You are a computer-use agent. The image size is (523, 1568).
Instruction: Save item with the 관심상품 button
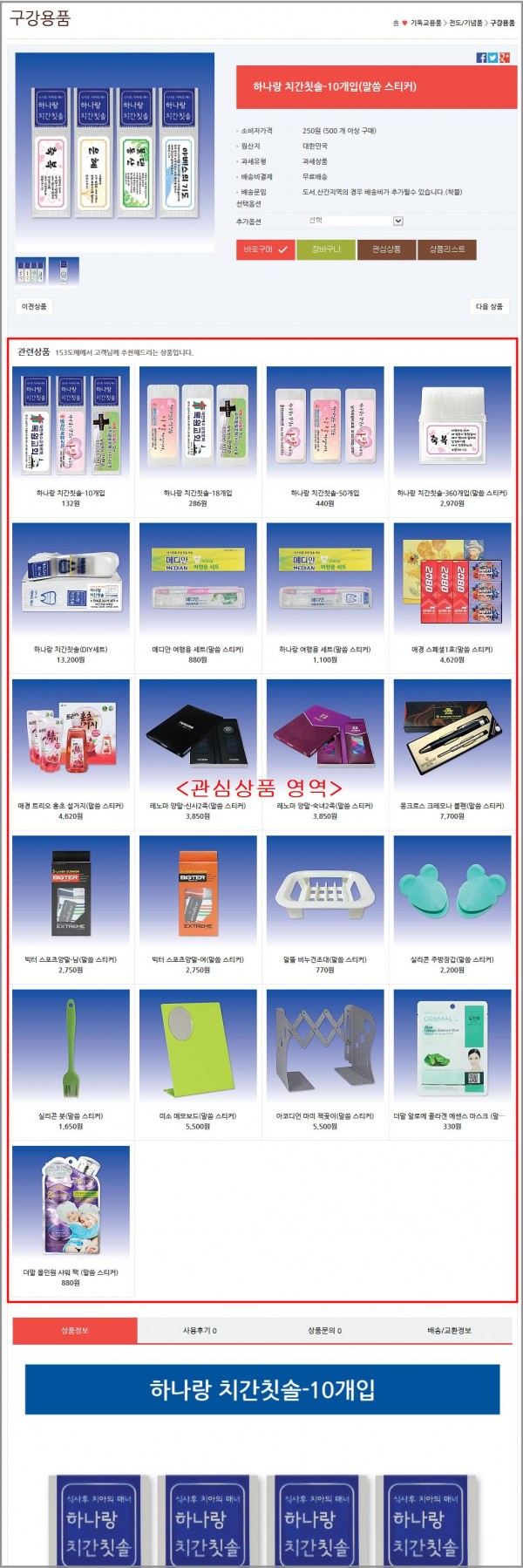(386, 249)
